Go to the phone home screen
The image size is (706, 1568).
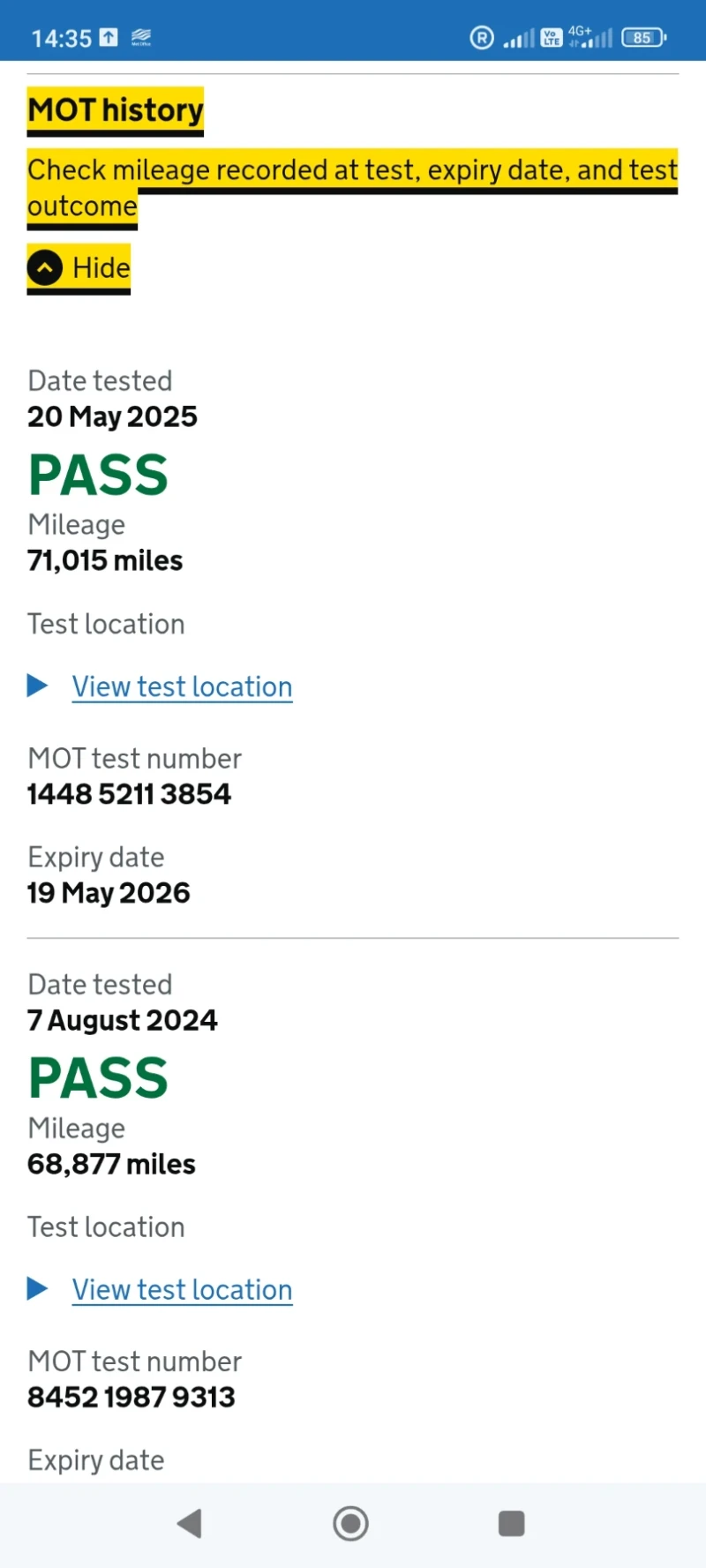(x=351, y=1523)
